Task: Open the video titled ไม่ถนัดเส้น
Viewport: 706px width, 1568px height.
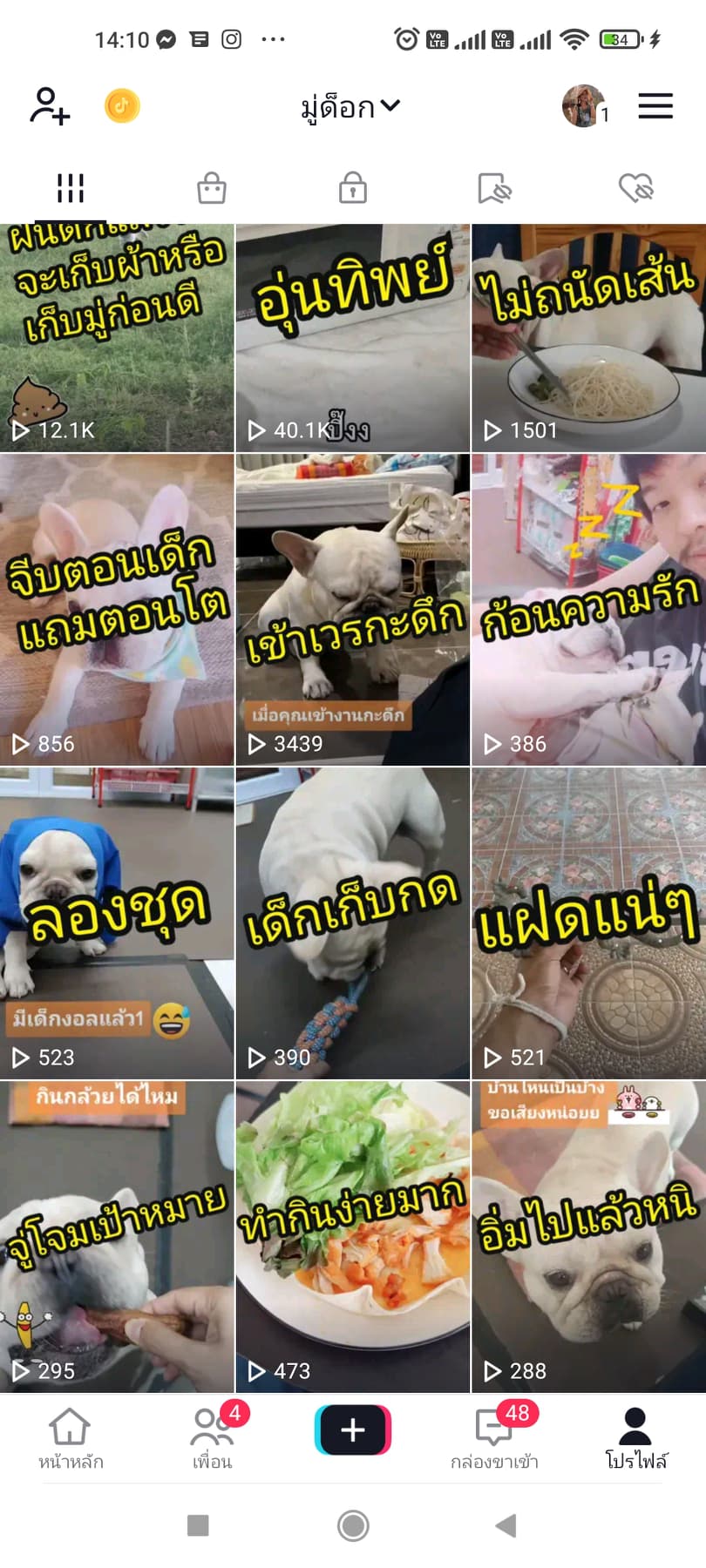Action: point(588,338)
